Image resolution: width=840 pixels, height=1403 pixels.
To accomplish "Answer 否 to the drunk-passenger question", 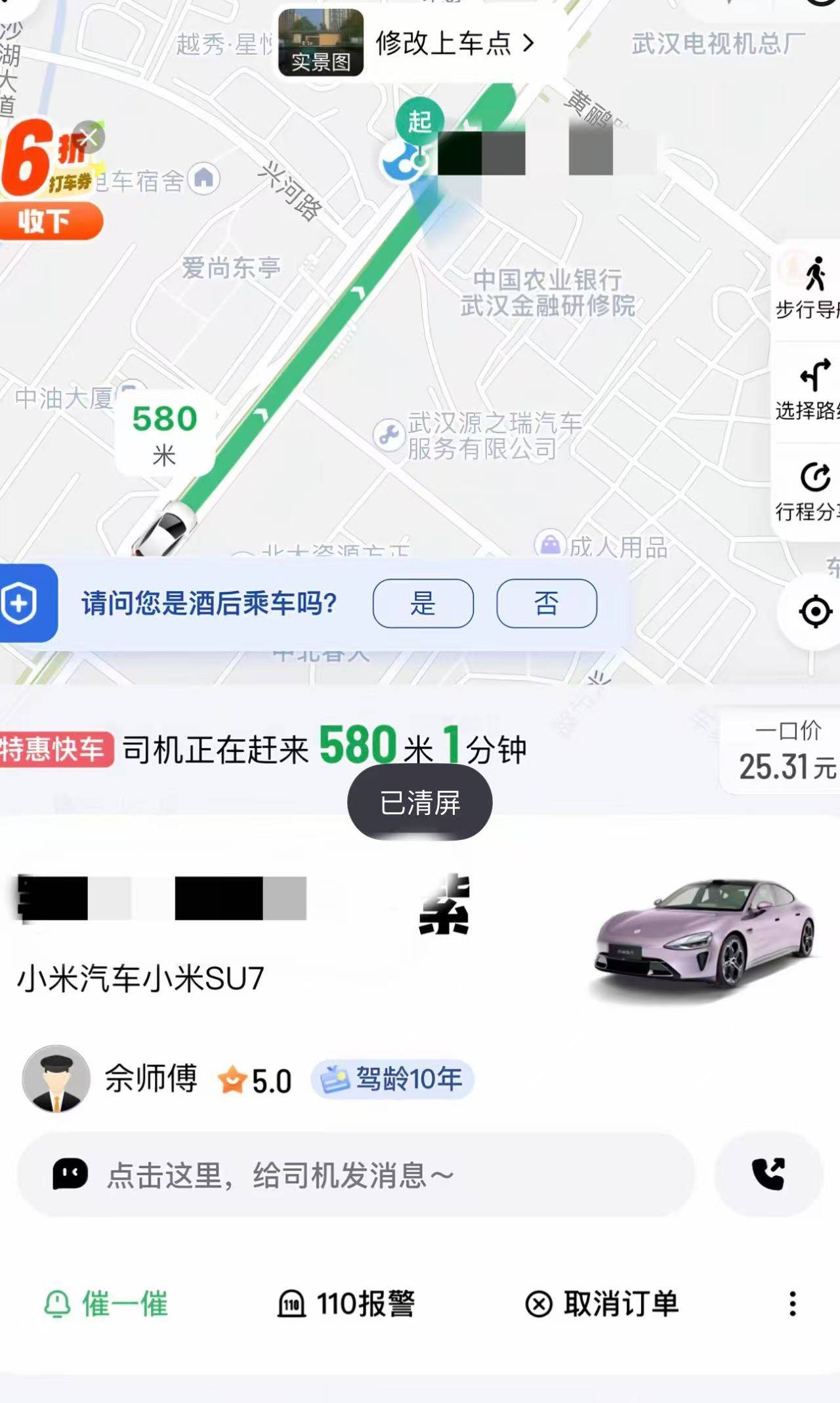I will tap(546, 603).
